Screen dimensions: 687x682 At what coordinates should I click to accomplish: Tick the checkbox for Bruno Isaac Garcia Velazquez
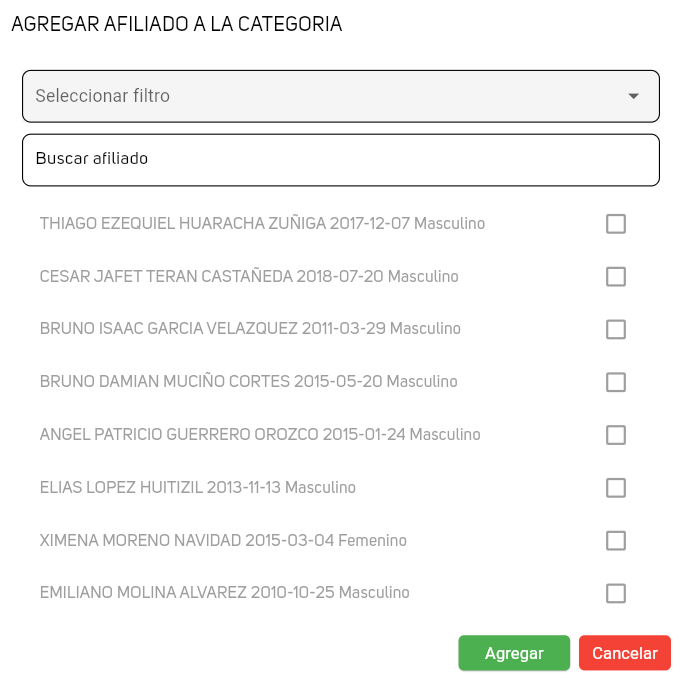[x=616, y=329]
